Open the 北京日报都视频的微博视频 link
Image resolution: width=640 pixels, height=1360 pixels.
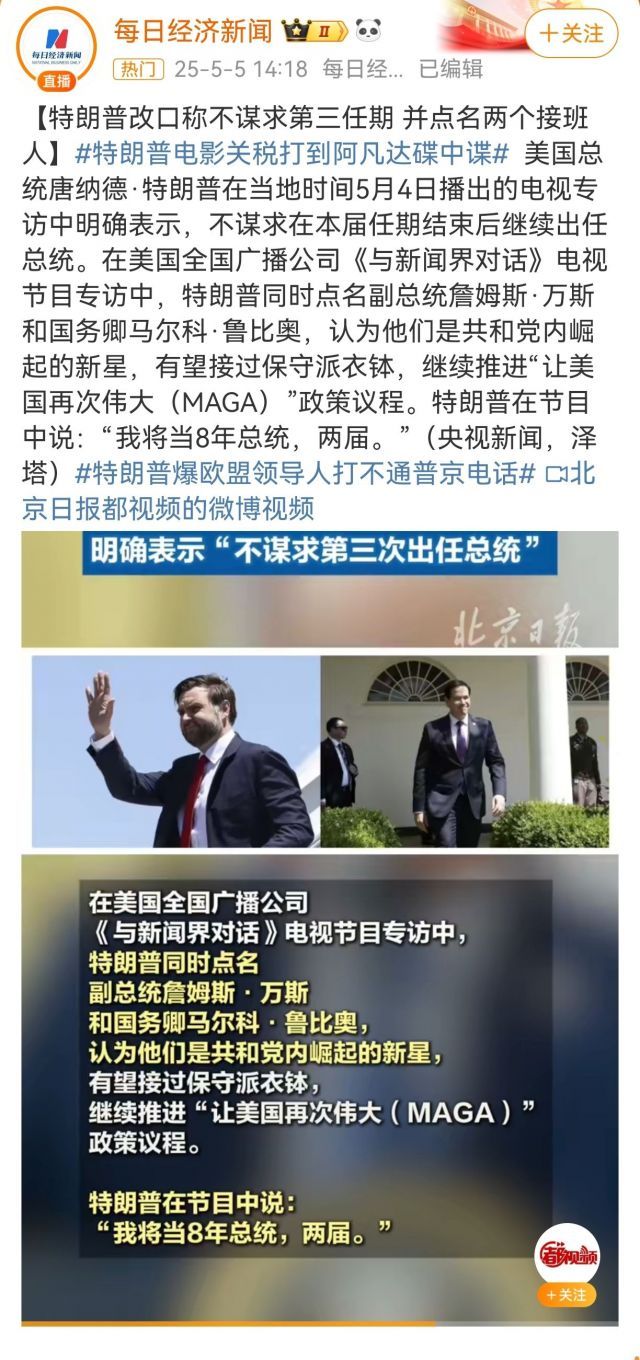(x=168, y=508)
